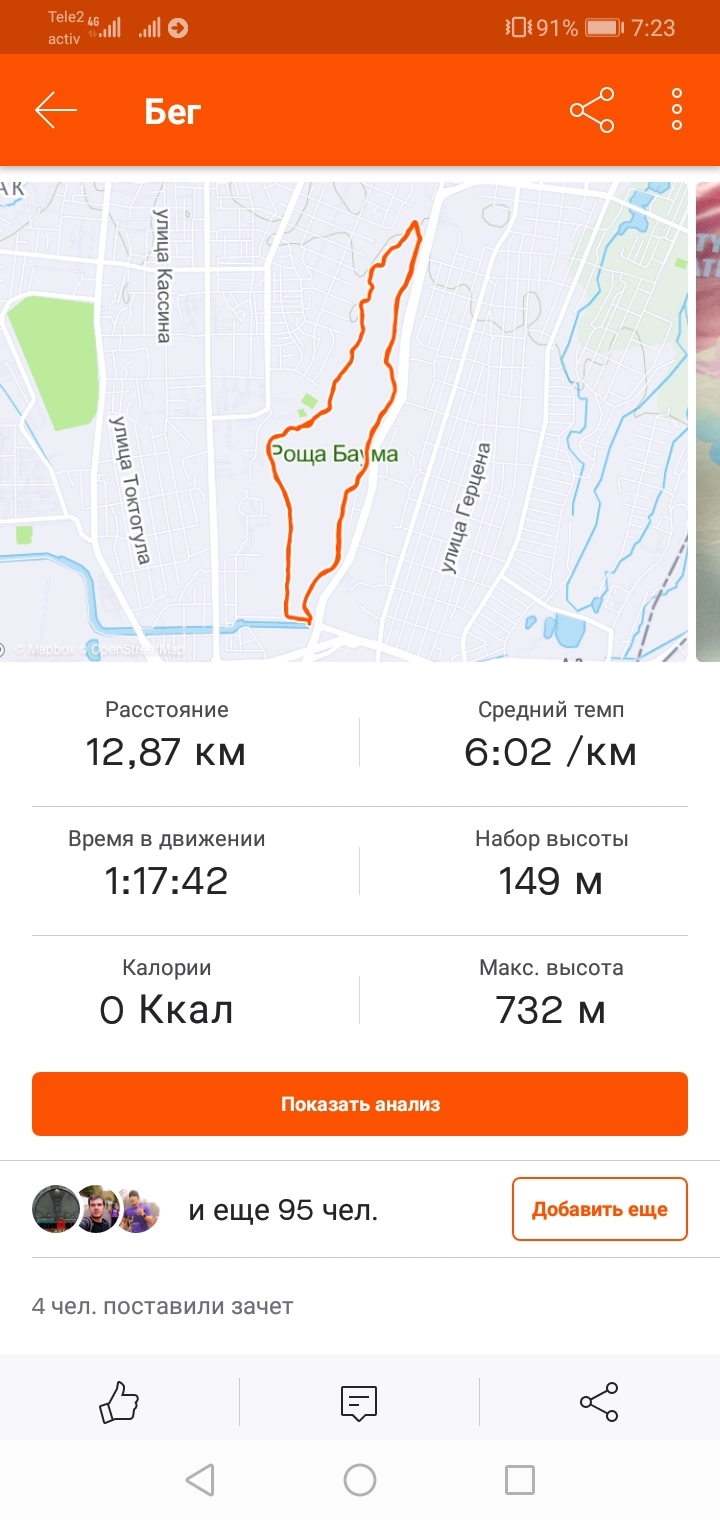Tap the Показать анализ button
The width and height of the screenshot is (720, 1520).
(x=360, y=1104)
